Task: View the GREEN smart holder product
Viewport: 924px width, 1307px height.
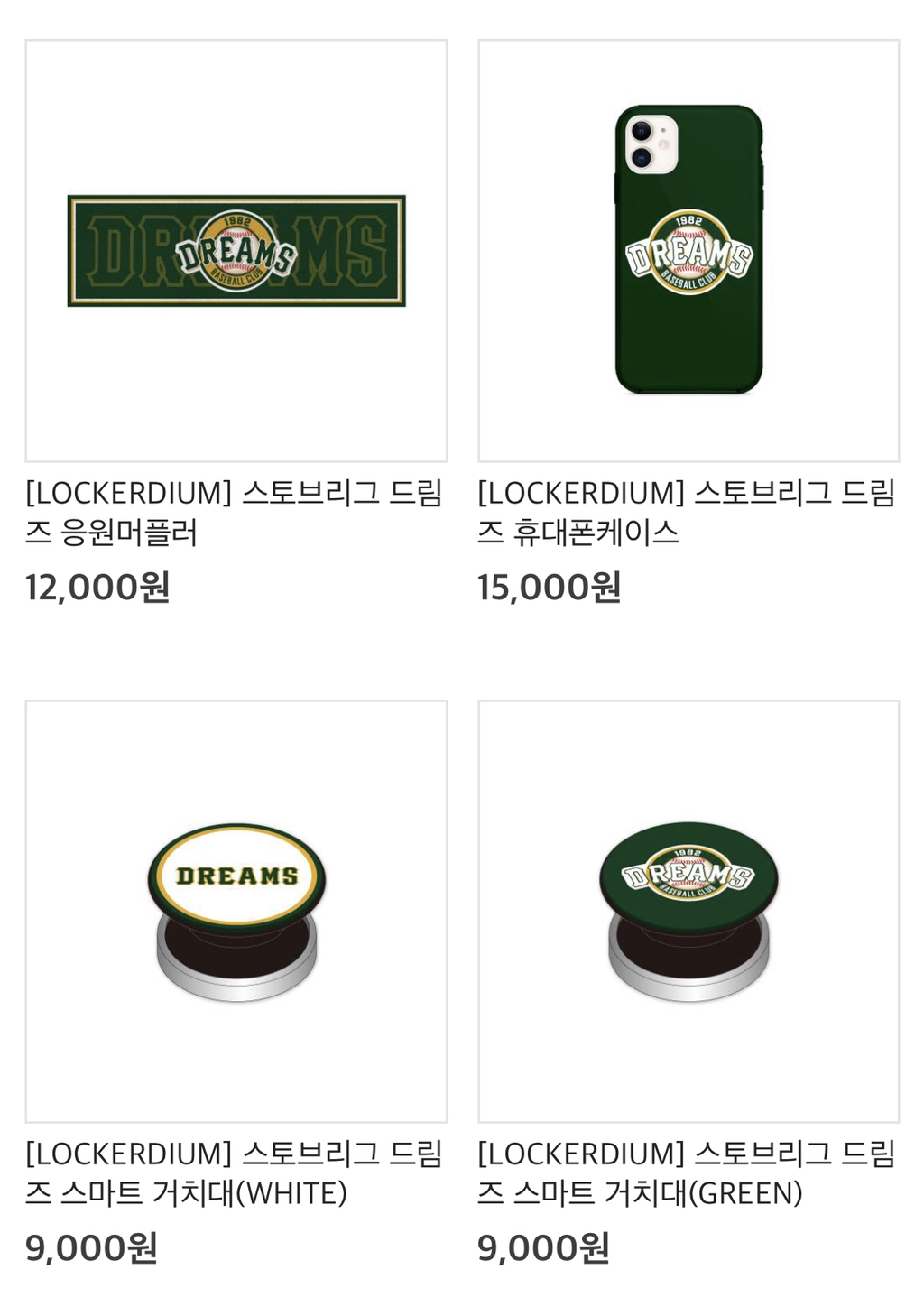Action: pos(688,912)
